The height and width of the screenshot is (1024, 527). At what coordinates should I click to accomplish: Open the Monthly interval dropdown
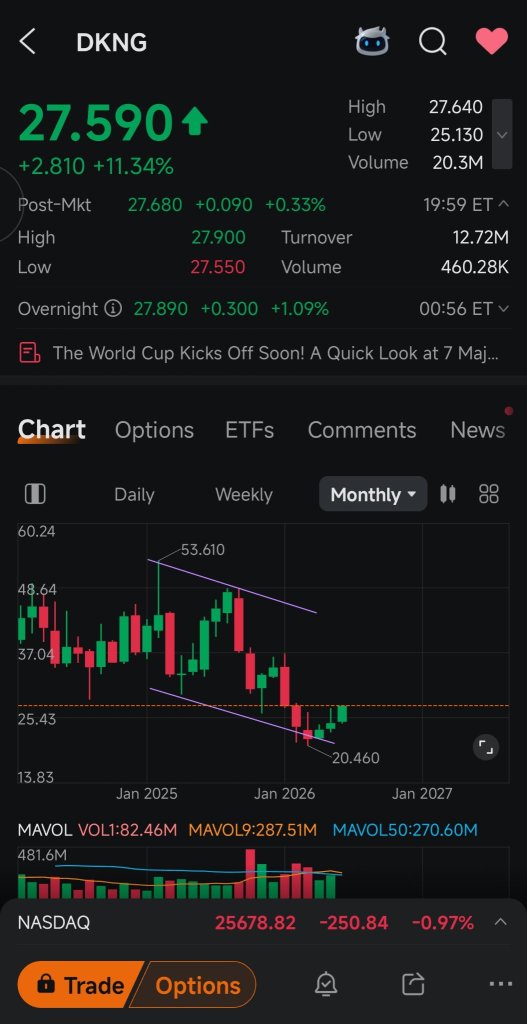point(373,494)
